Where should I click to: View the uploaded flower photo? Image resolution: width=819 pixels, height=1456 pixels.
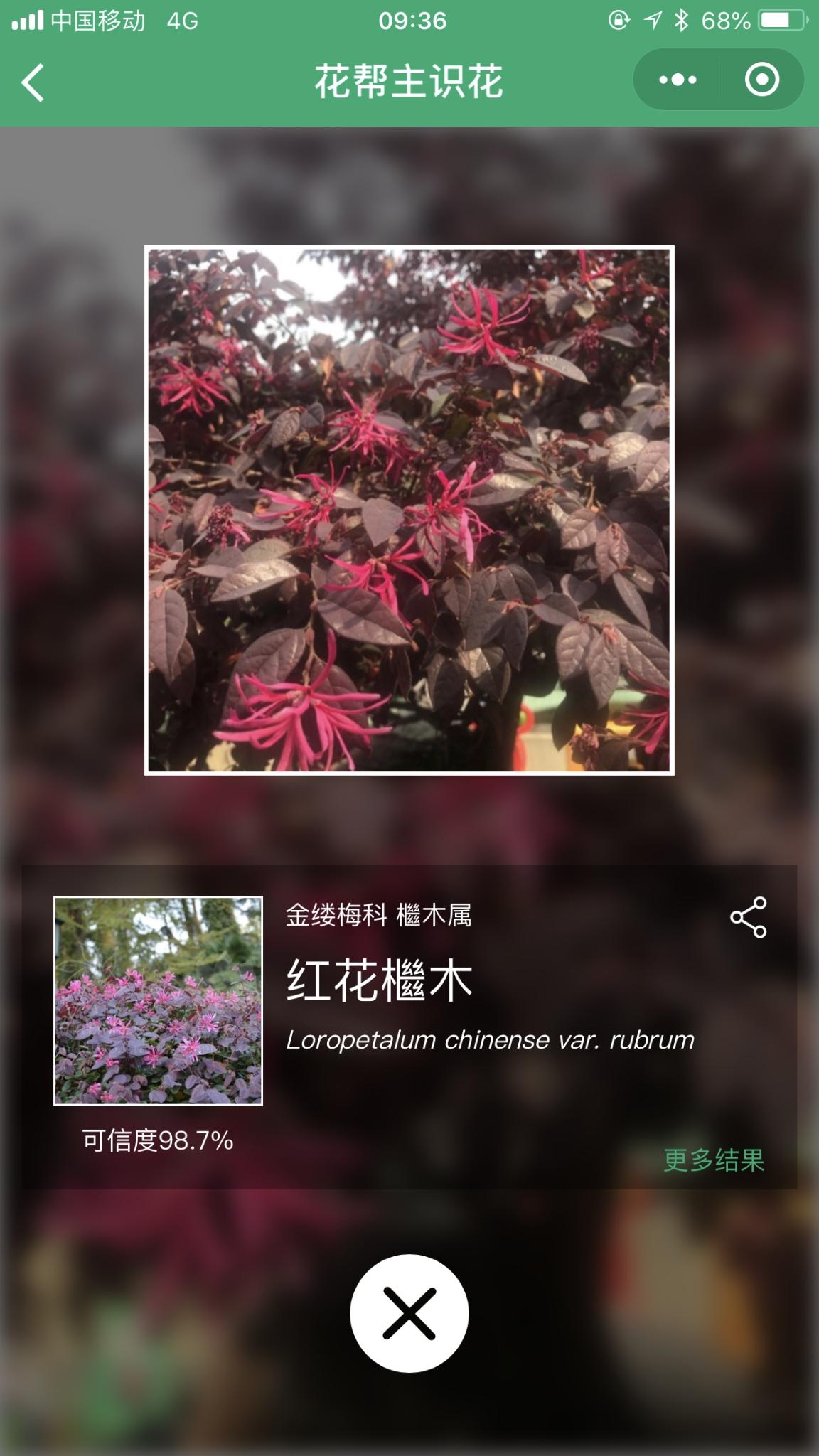409,510
